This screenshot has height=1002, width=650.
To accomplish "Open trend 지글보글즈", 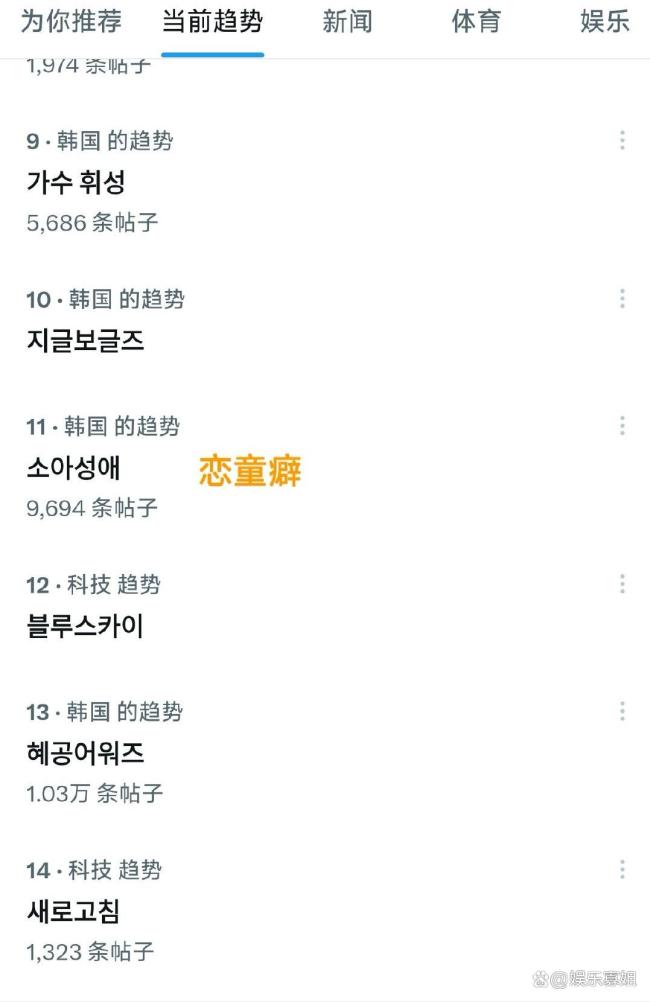I will [86, 340].
